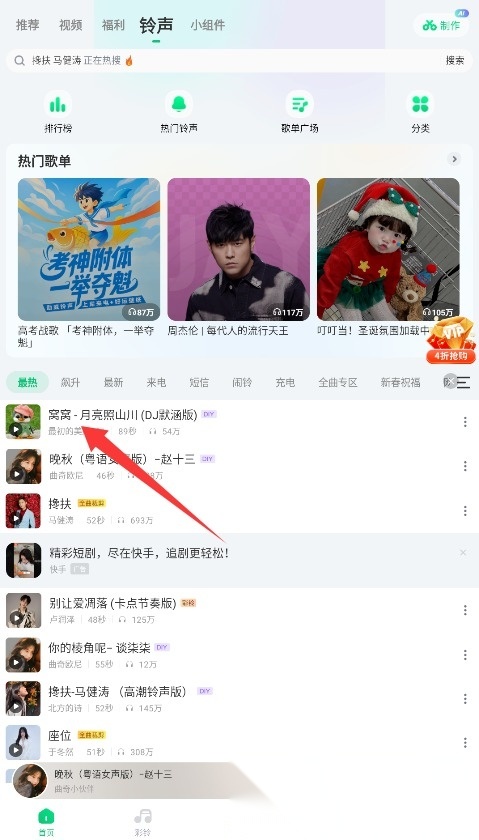Image resolution: width=479 pixels, height=840 pixels.
Task: Open the 分类 categories shortcut
Action: (421, 111)
